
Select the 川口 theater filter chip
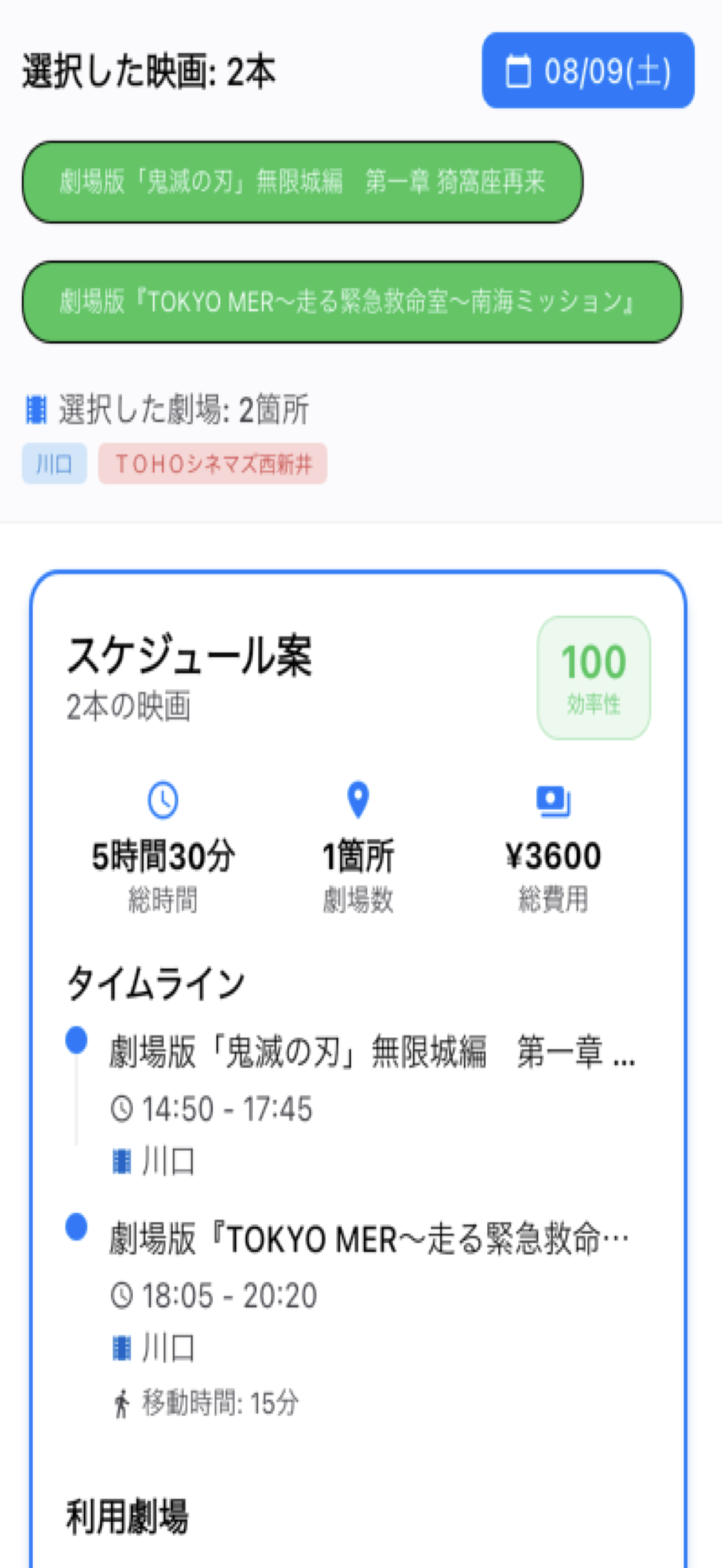(54, 464)
